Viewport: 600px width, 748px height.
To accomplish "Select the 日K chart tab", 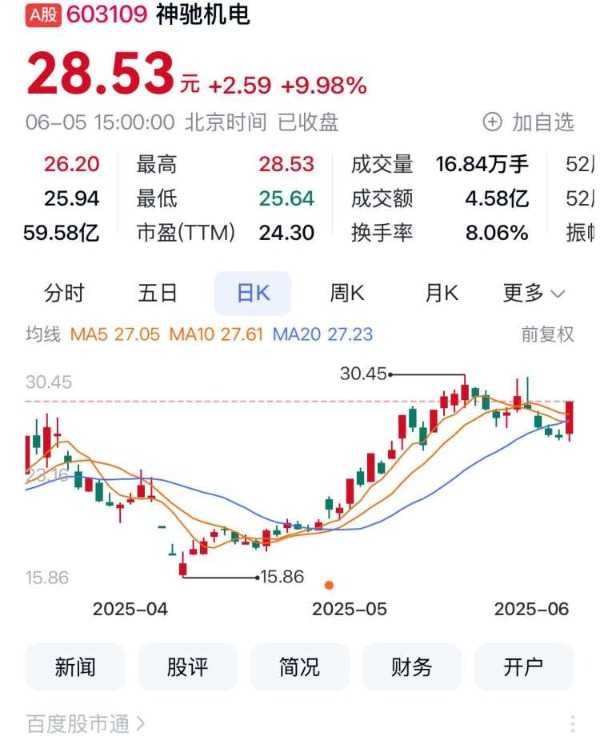I will [253, 293].
